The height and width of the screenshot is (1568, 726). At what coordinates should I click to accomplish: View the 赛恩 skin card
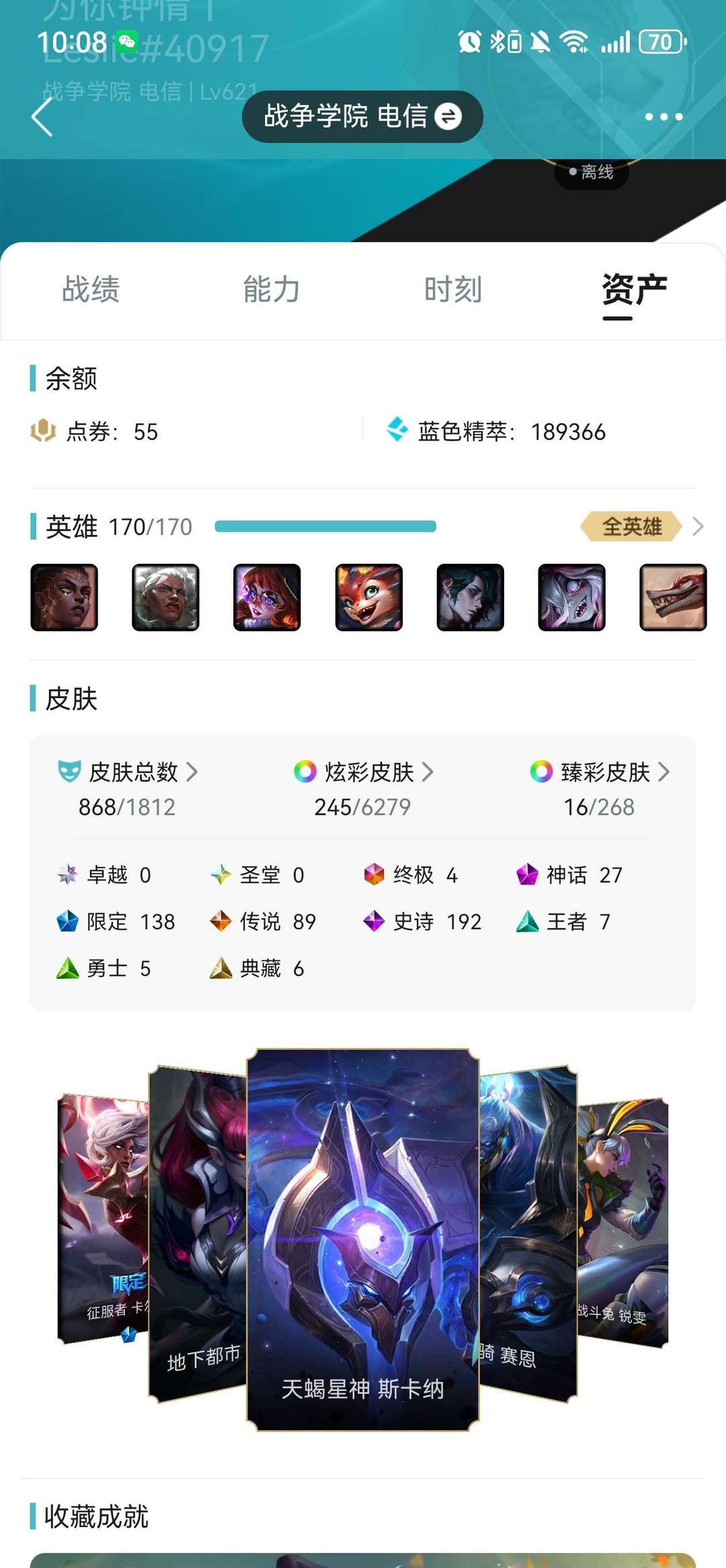pyautogui.click(x=528, y=1231)
